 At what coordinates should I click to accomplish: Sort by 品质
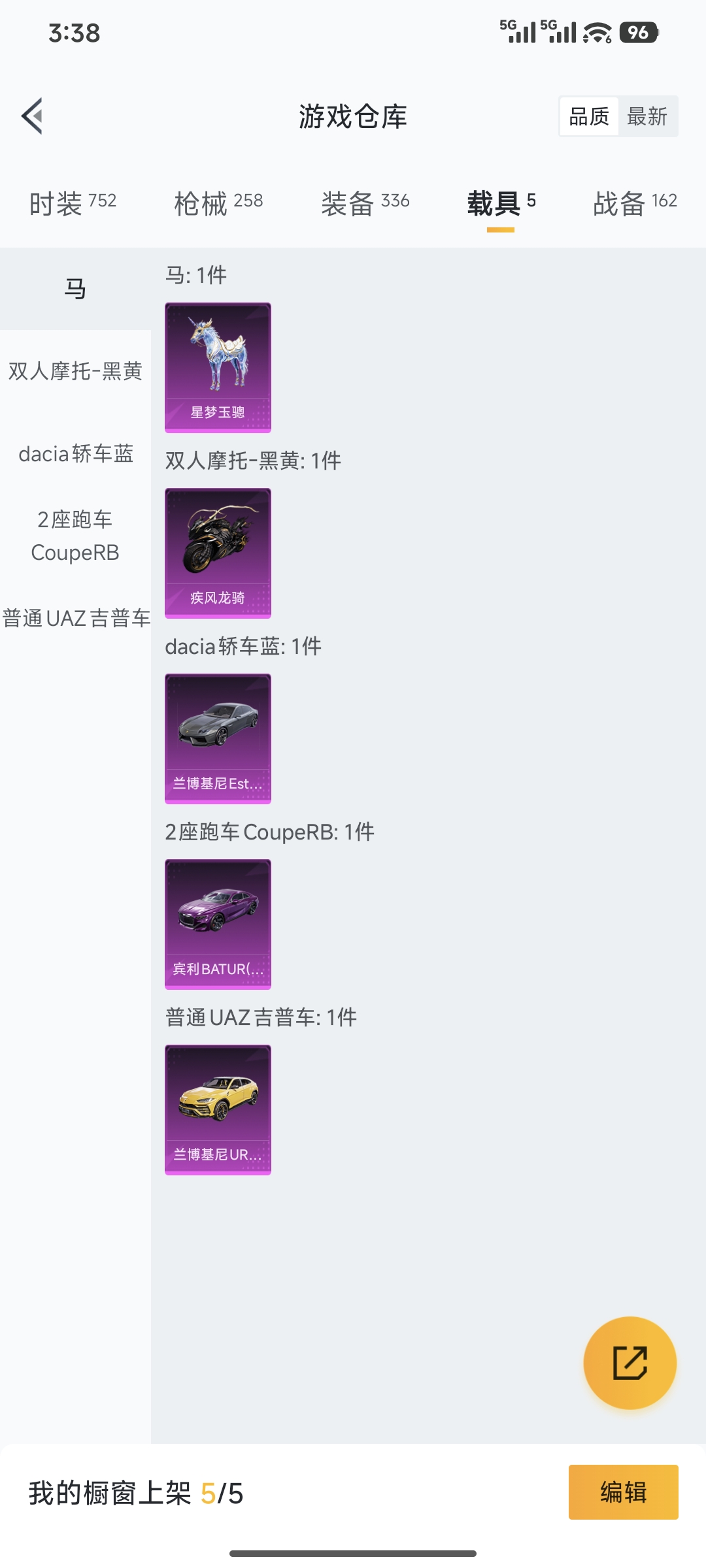[x=589, y=116]
